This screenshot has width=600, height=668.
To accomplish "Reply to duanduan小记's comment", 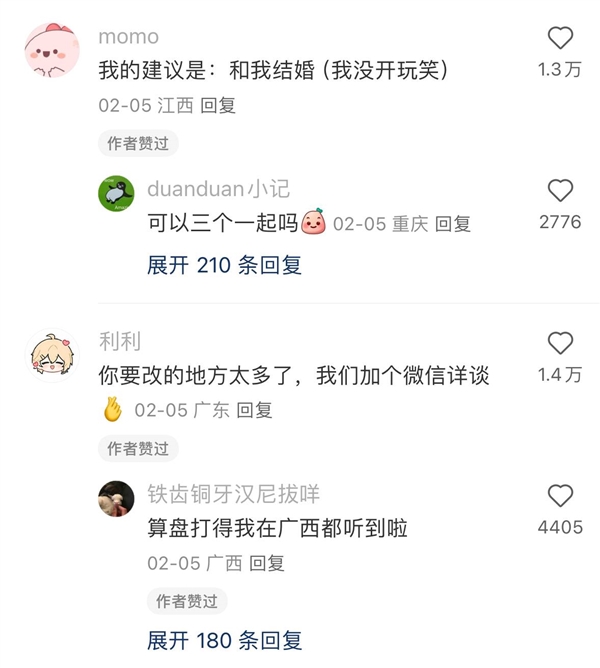I will tap(453, 224).
